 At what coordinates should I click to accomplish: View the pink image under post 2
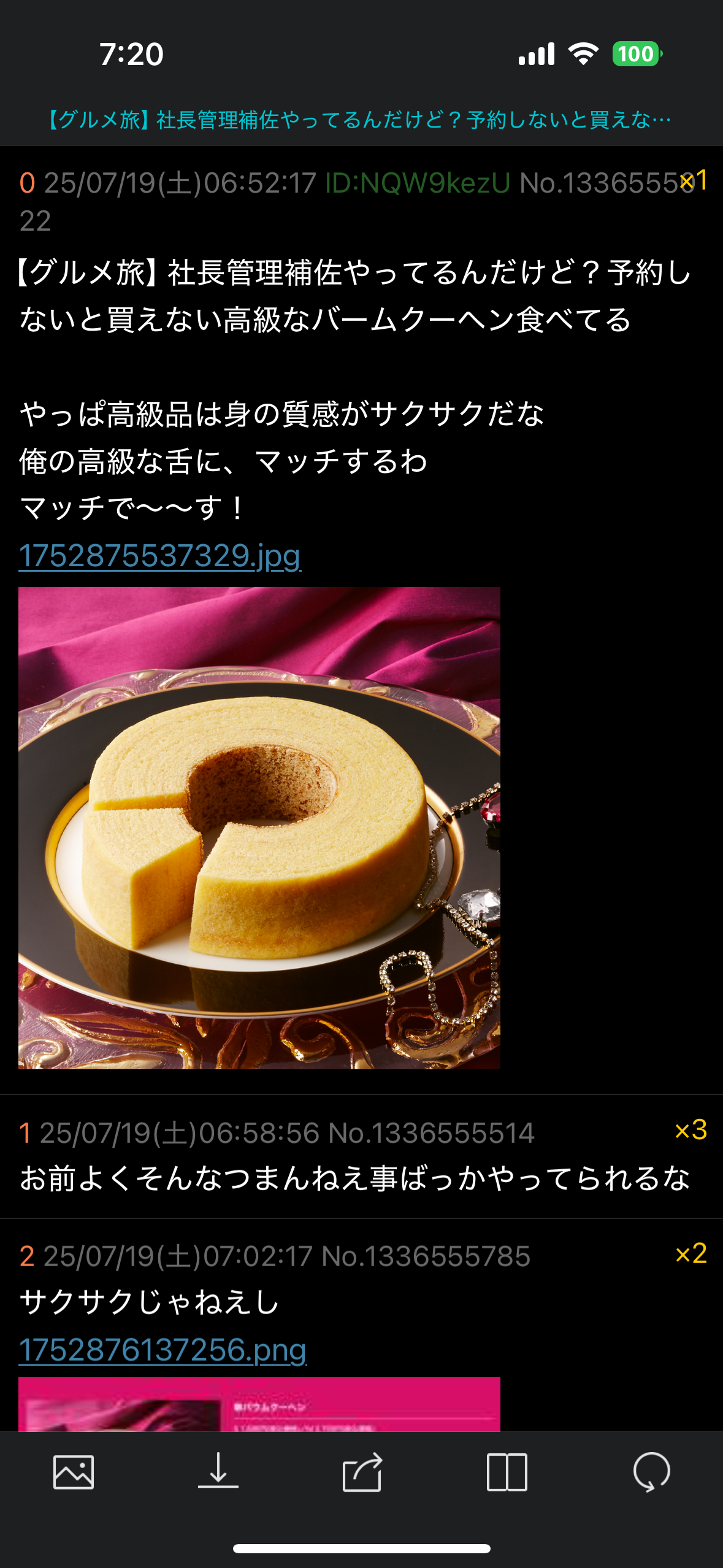(x=259, y=1404)
